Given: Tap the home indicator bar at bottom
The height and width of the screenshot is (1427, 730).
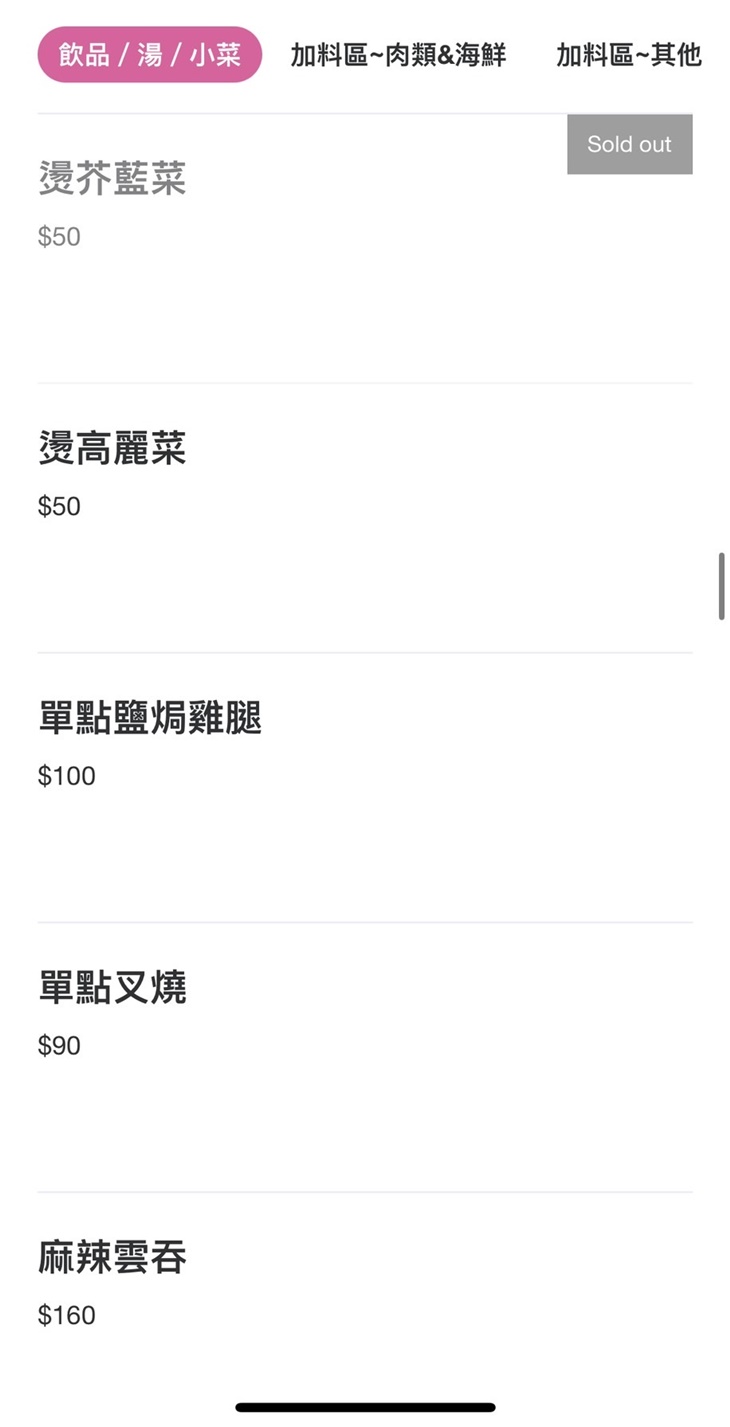Looking at the screenshot, I should tap(365, 1406).
